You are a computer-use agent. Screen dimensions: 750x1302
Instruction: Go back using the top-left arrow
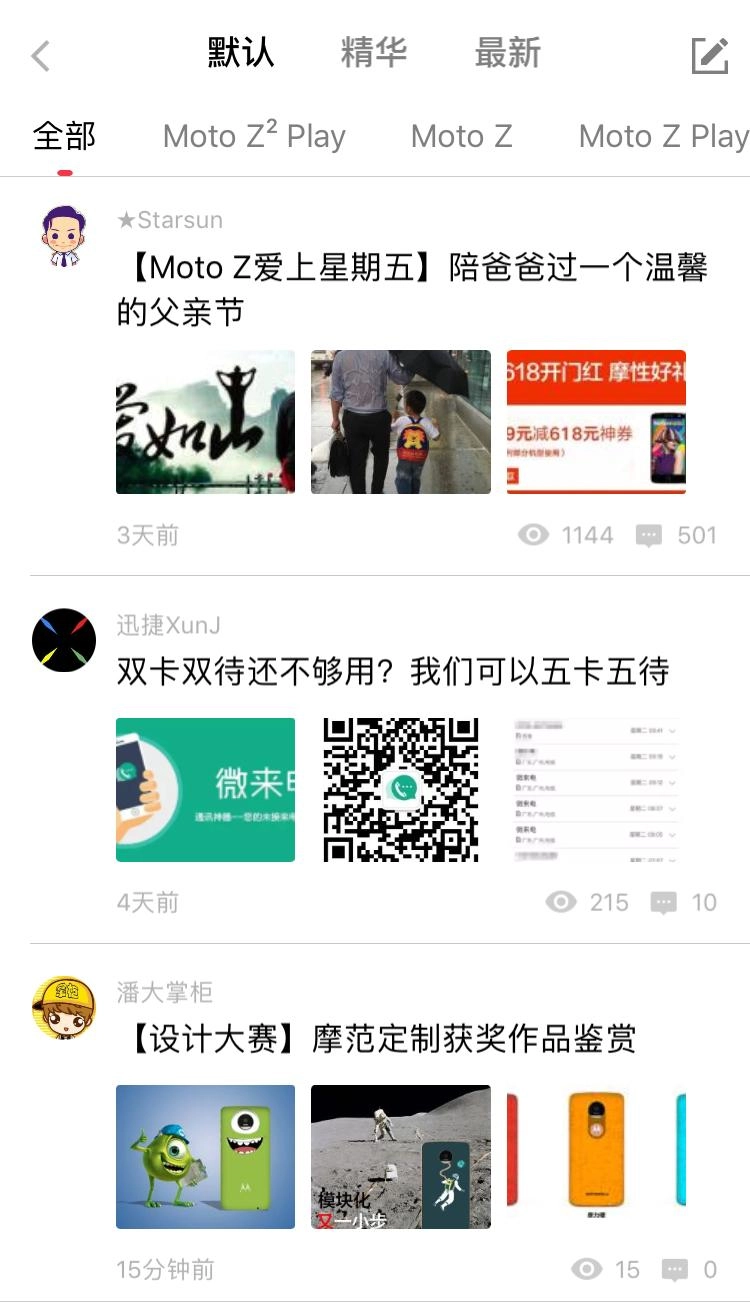tap(40, 55)
